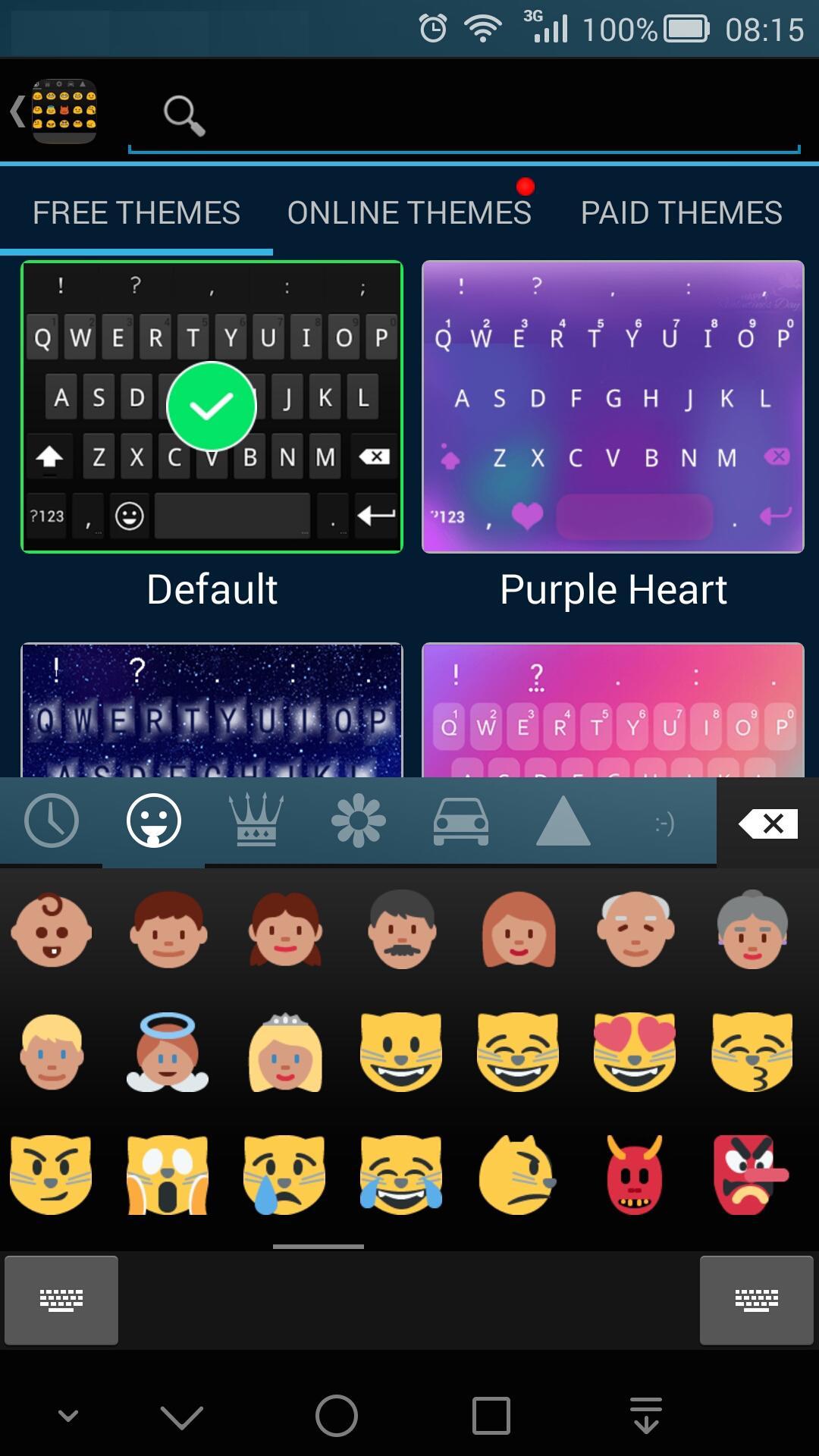
Task: Tap the theme search field
Action: pos(463,115)
